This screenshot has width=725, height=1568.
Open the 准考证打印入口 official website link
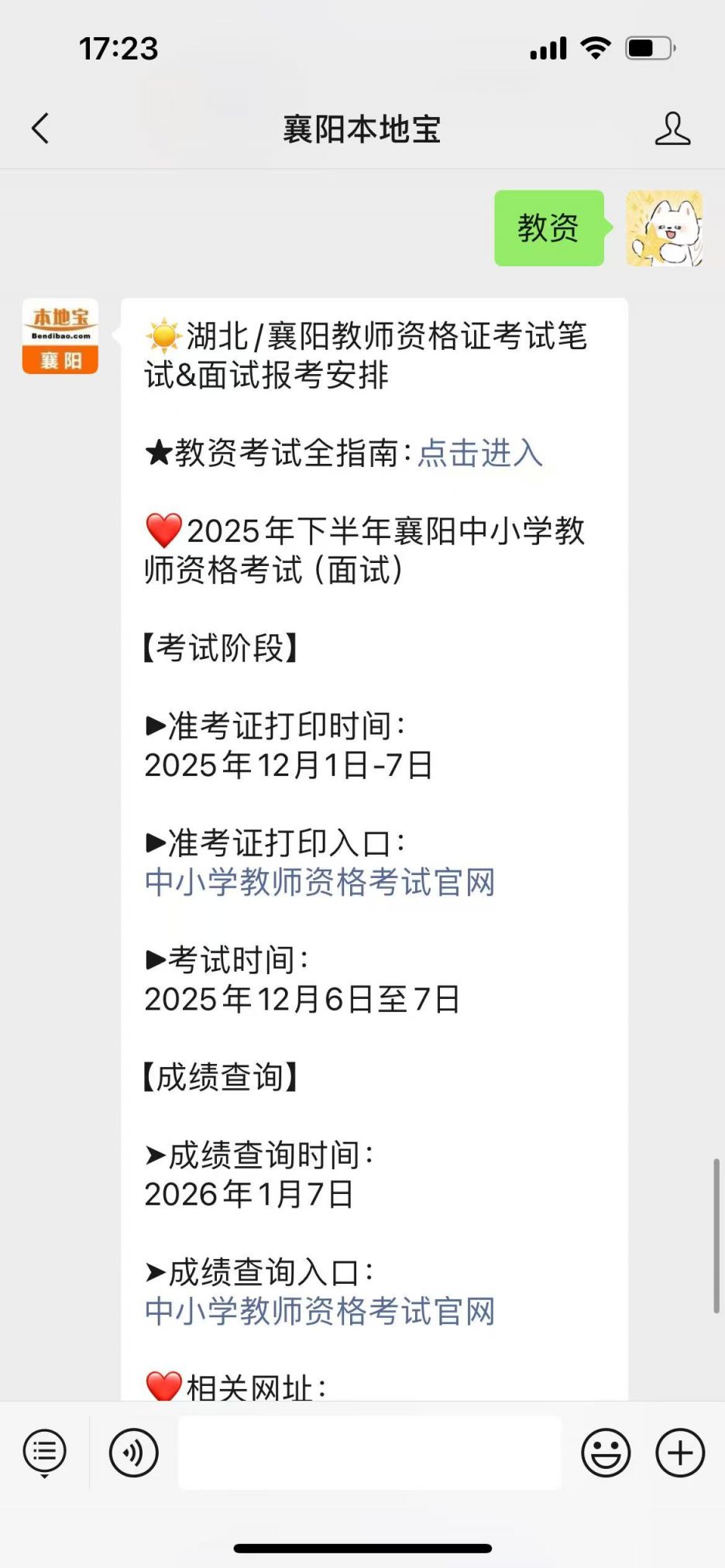point(320,883)
